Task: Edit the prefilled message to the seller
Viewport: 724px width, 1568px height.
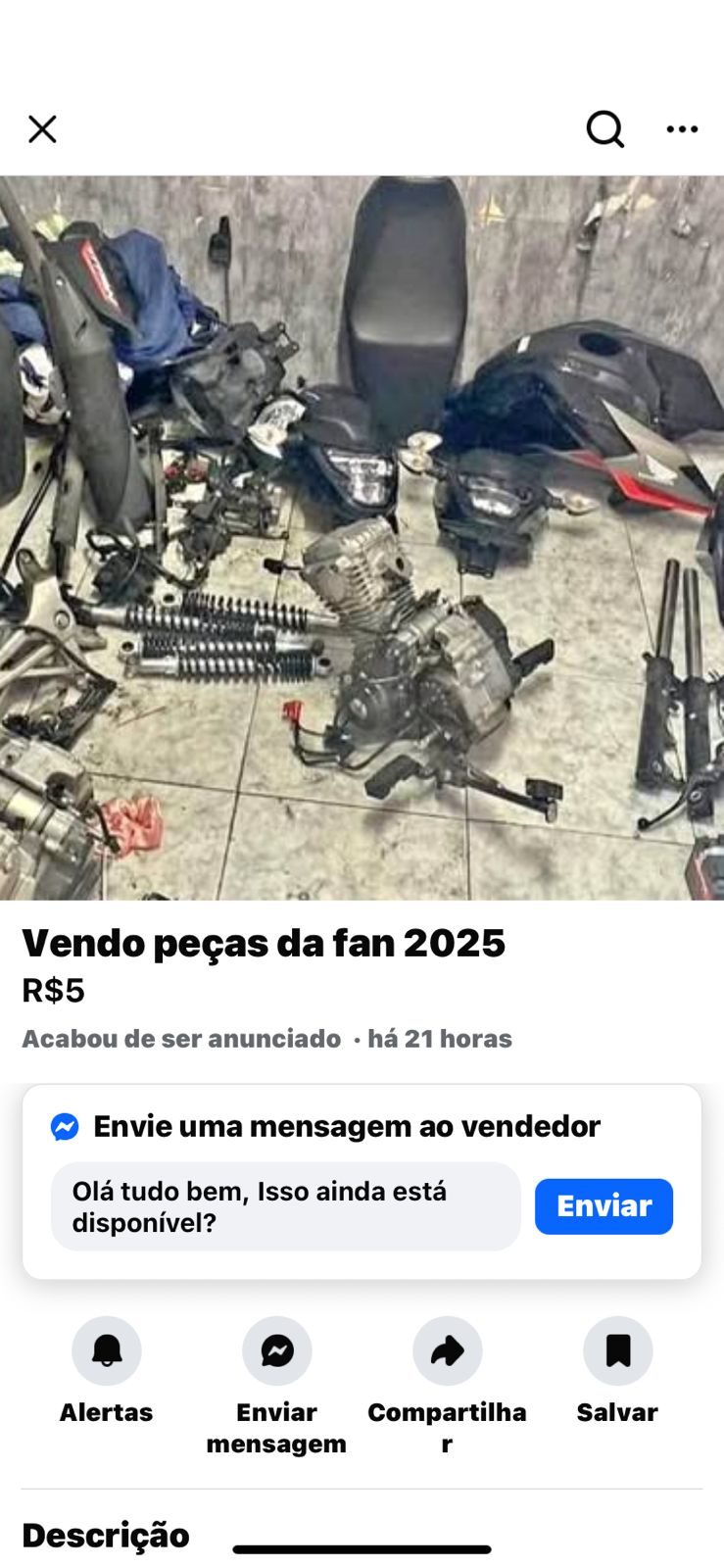Action: pyautogui.click(x=285, y=1206)
